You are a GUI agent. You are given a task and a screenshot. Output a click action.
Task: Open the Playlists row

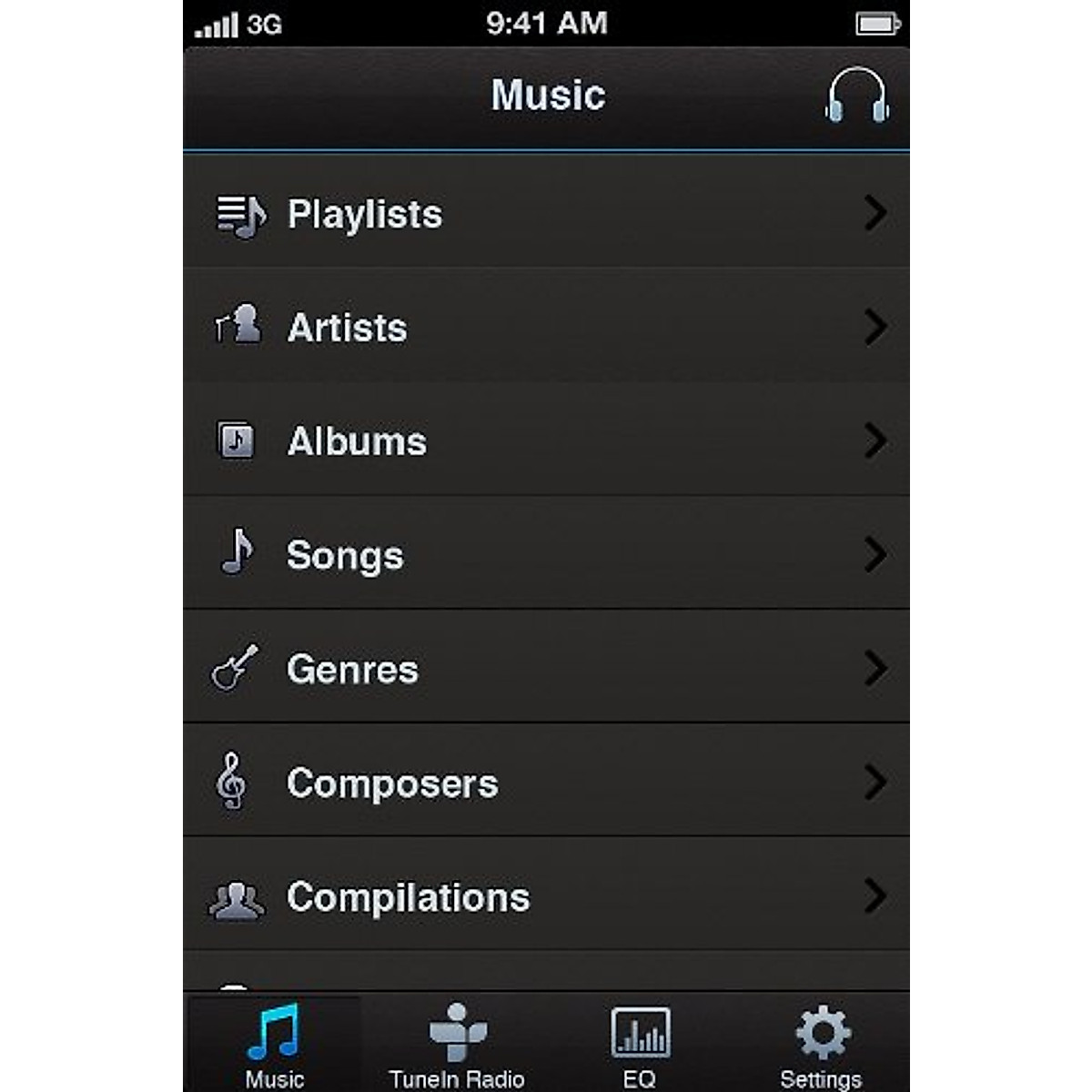546,214
